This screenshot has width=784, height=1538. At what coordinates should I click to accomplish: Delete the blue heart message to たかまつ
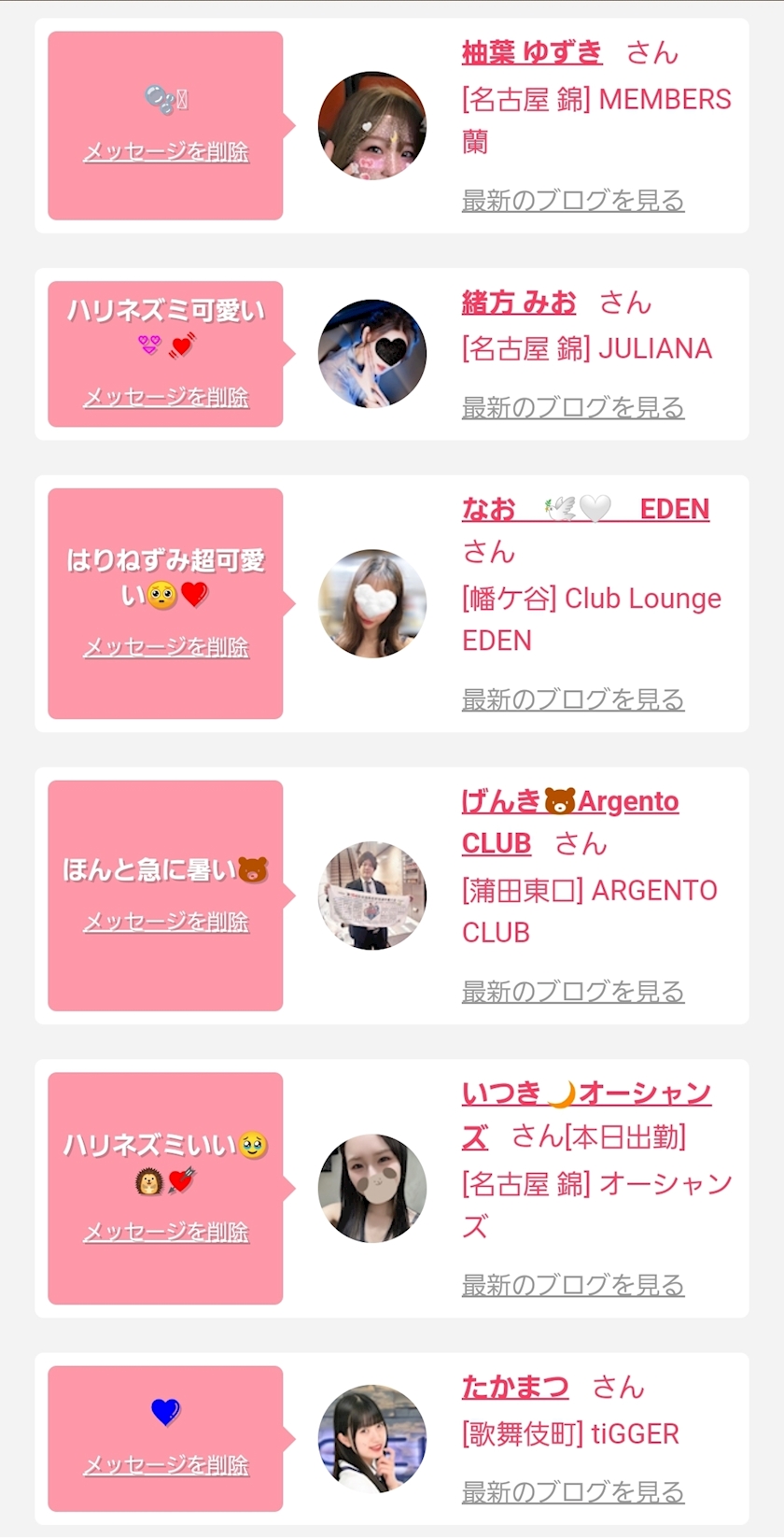[x=166, y=1465]
